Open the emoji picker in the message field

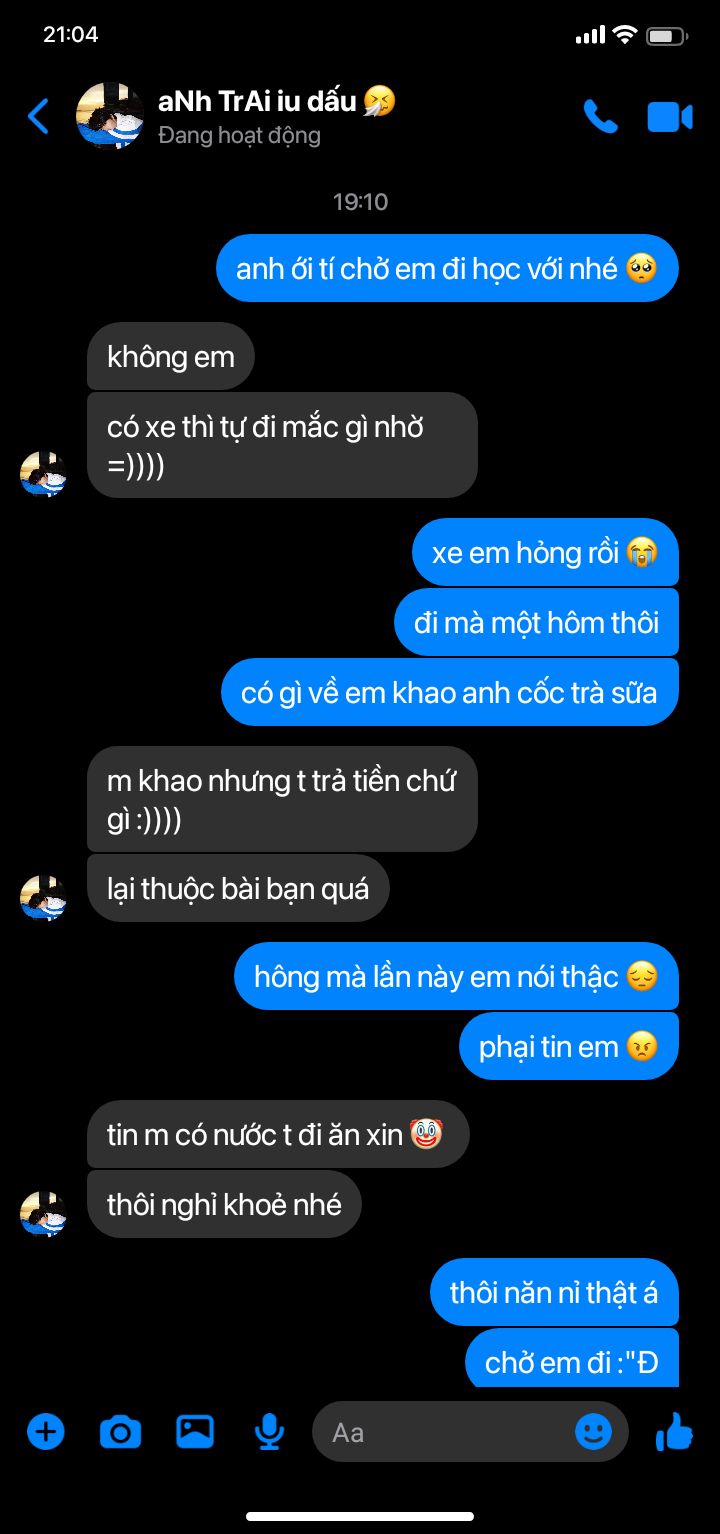click(593, 1432)
